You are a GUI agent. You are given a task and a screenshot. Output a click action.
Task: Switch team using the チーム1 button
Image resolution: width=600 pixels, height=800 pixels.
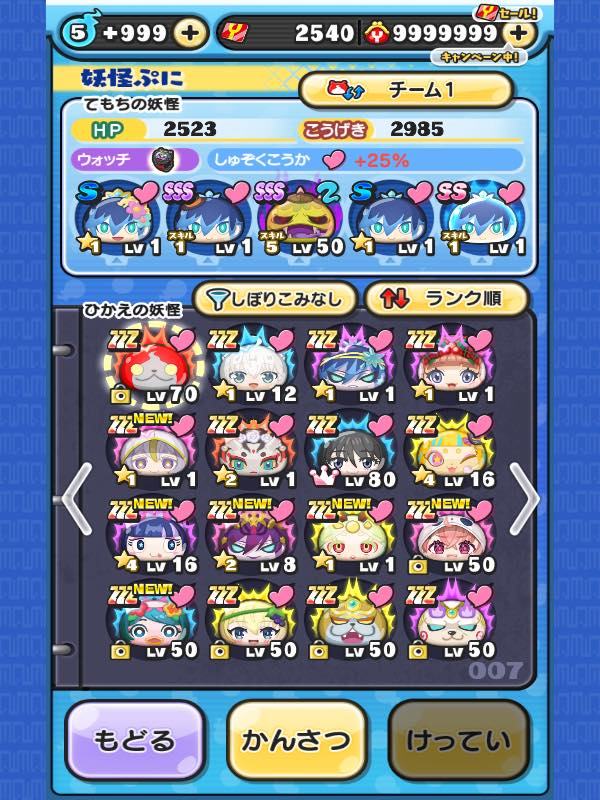pos(406,90)
